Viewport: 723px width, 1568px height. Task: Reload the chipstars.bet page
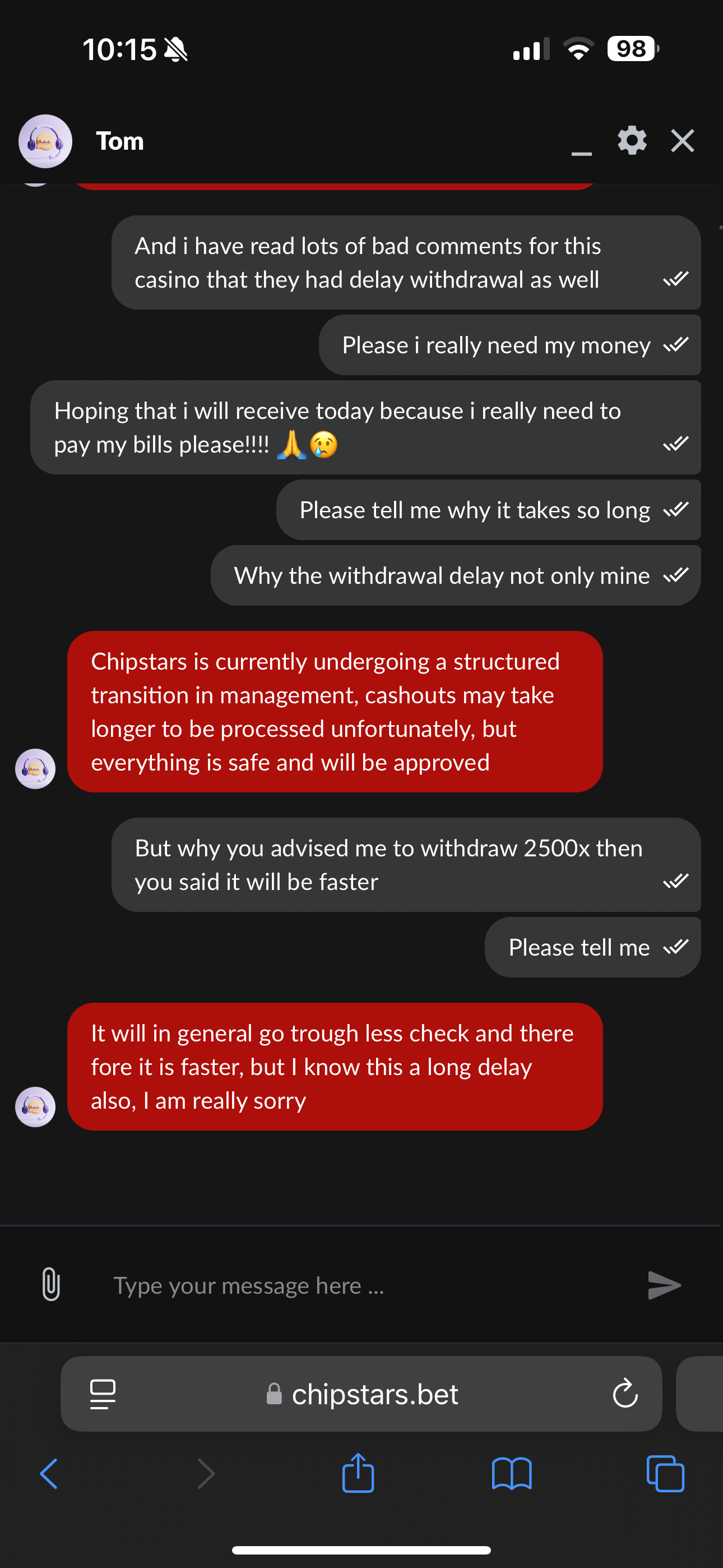click(625, 1394)
